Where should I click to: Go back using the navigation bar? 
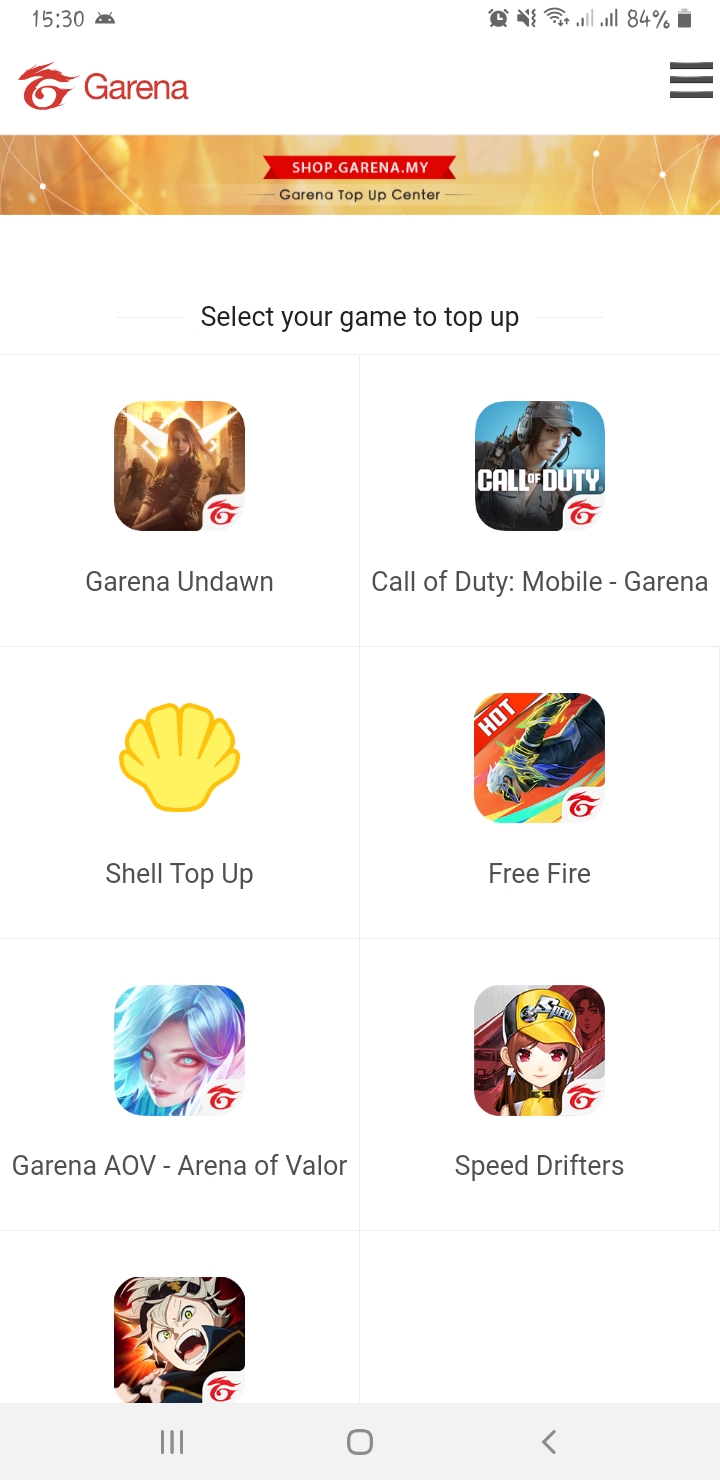pos(548,1441)
